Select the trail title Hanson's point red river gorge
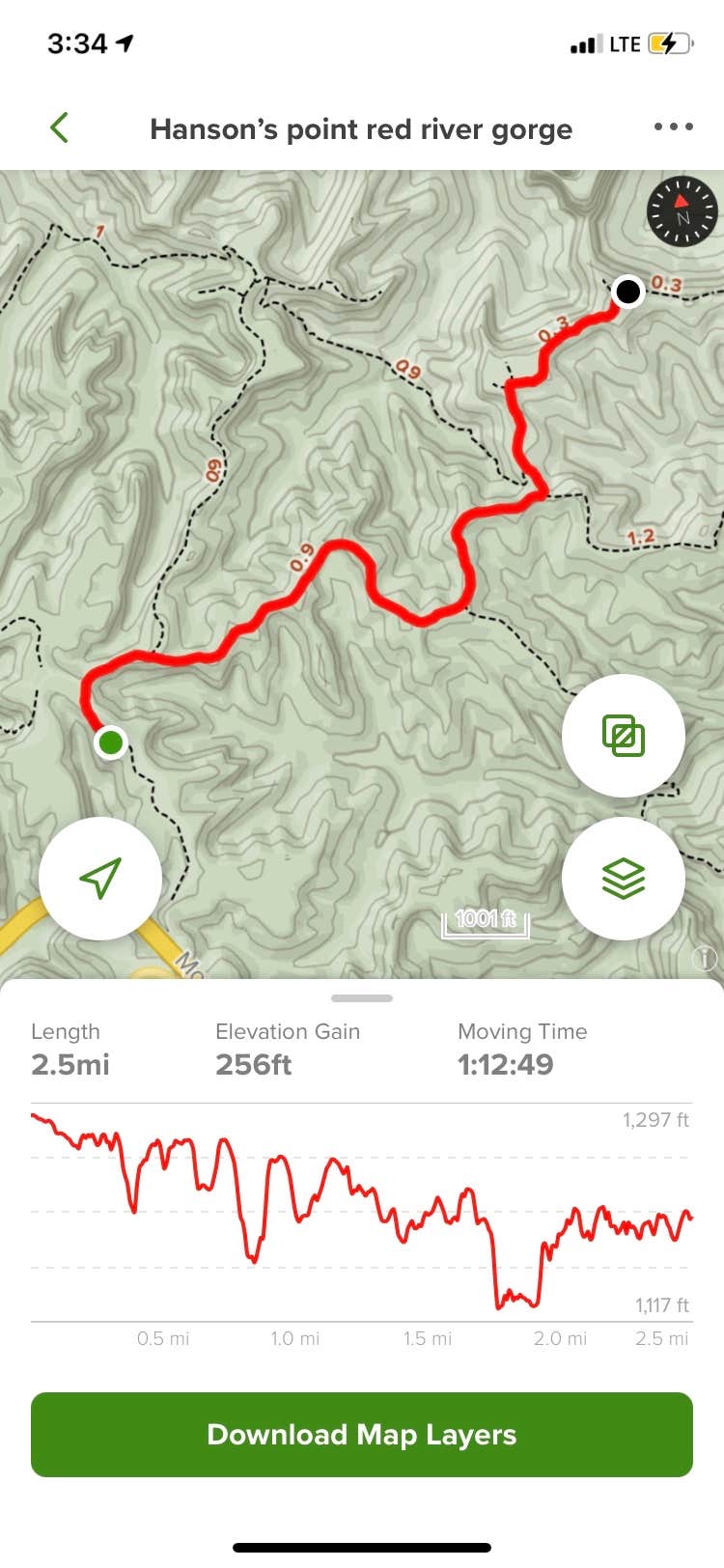 click(361, 128)
